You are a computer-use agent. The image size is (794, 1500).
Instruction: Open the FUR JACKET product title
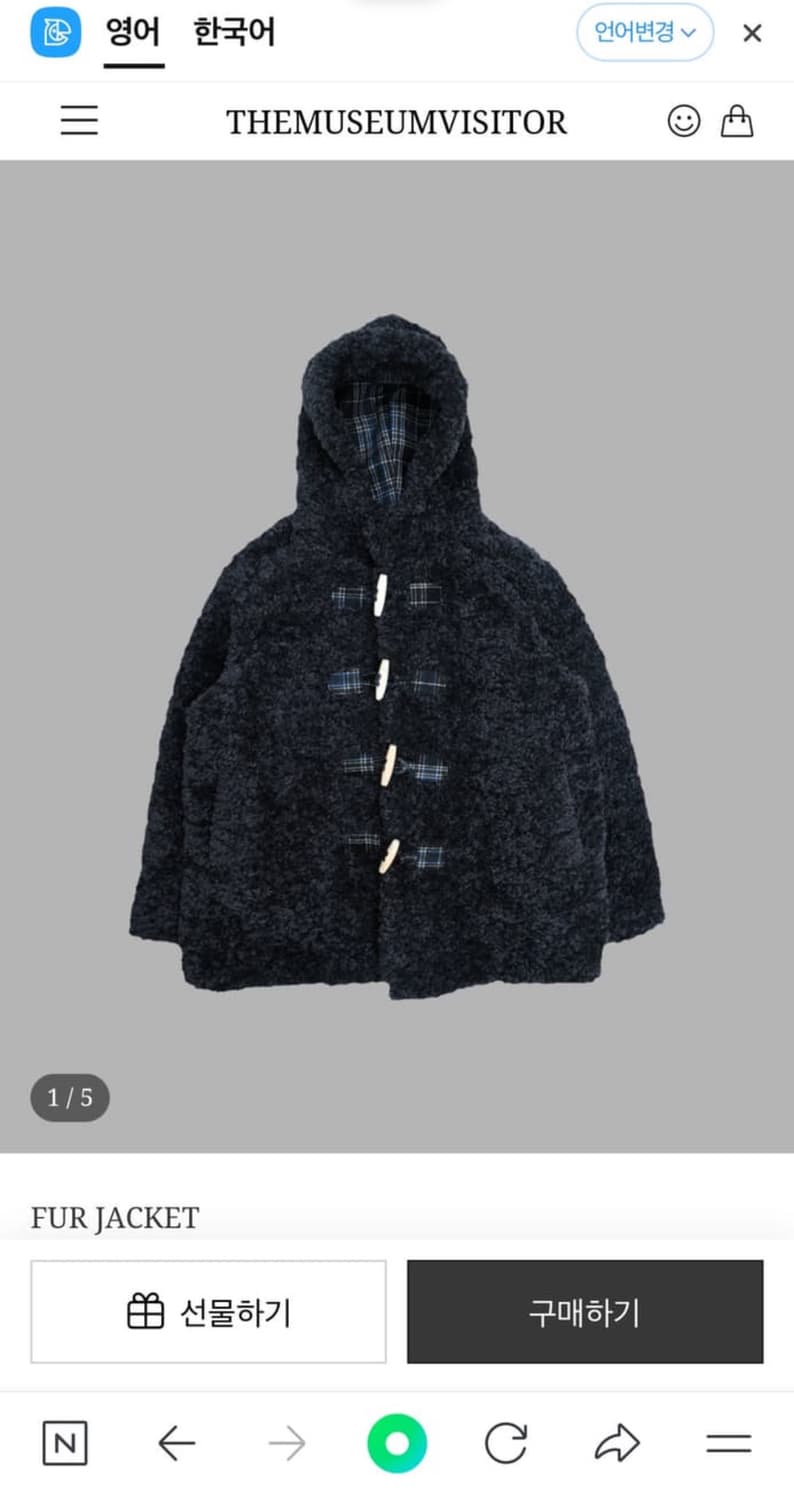114,1218
